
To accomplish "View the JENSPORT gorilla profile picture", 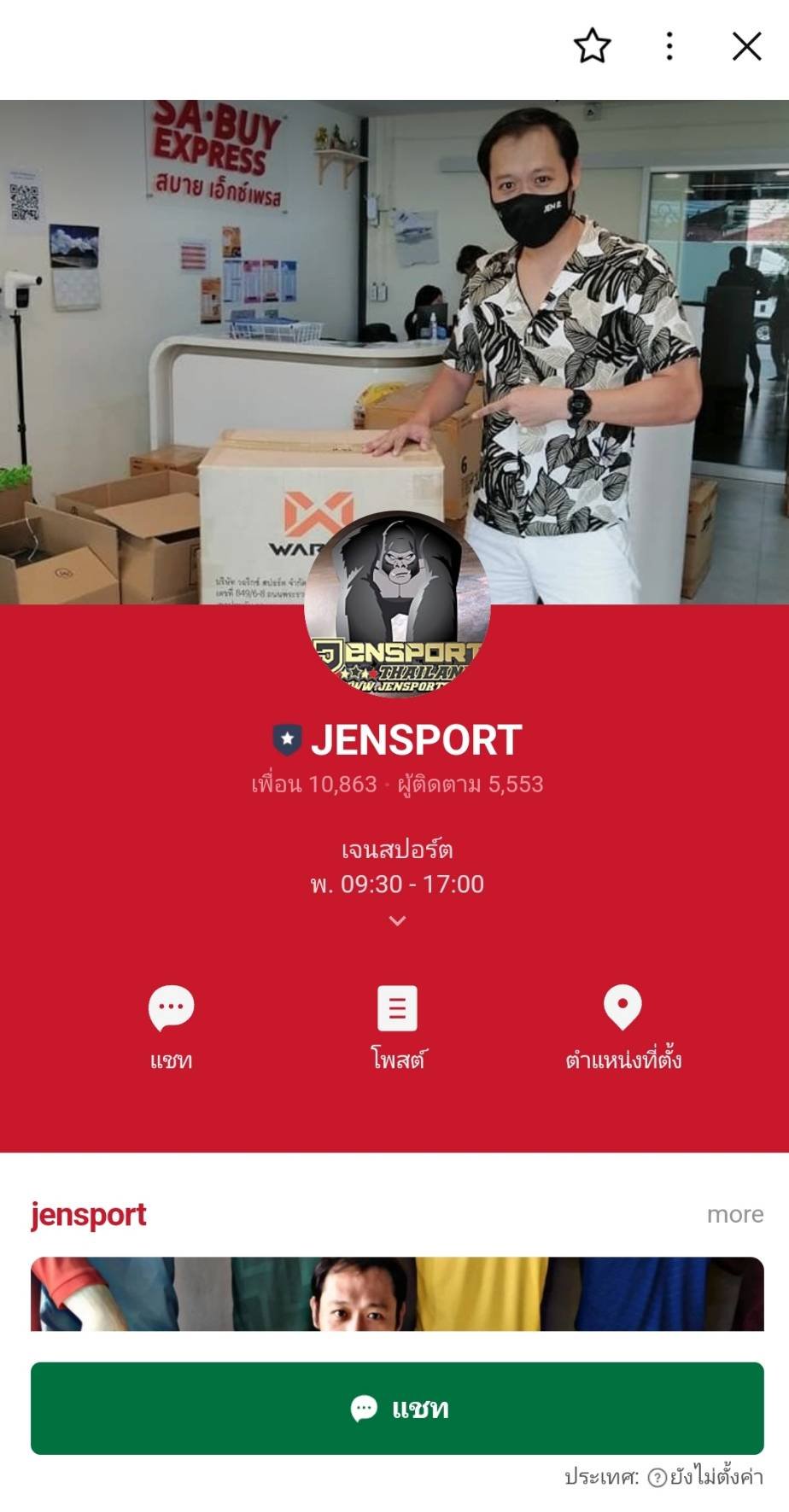I will (x=397, y=604).
